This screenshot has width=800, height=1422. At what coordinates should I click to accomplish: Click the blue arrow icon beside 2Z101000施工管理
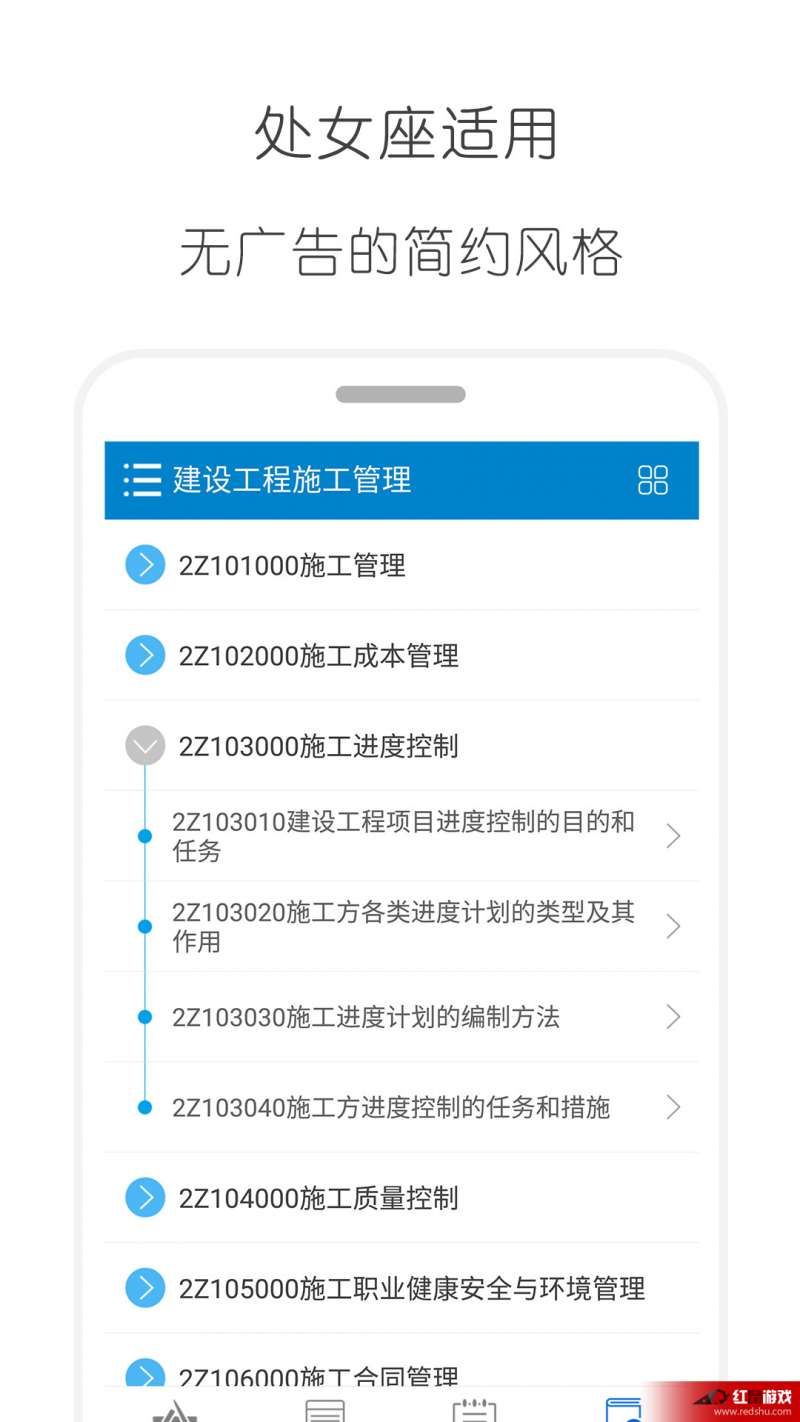(144, 565)
